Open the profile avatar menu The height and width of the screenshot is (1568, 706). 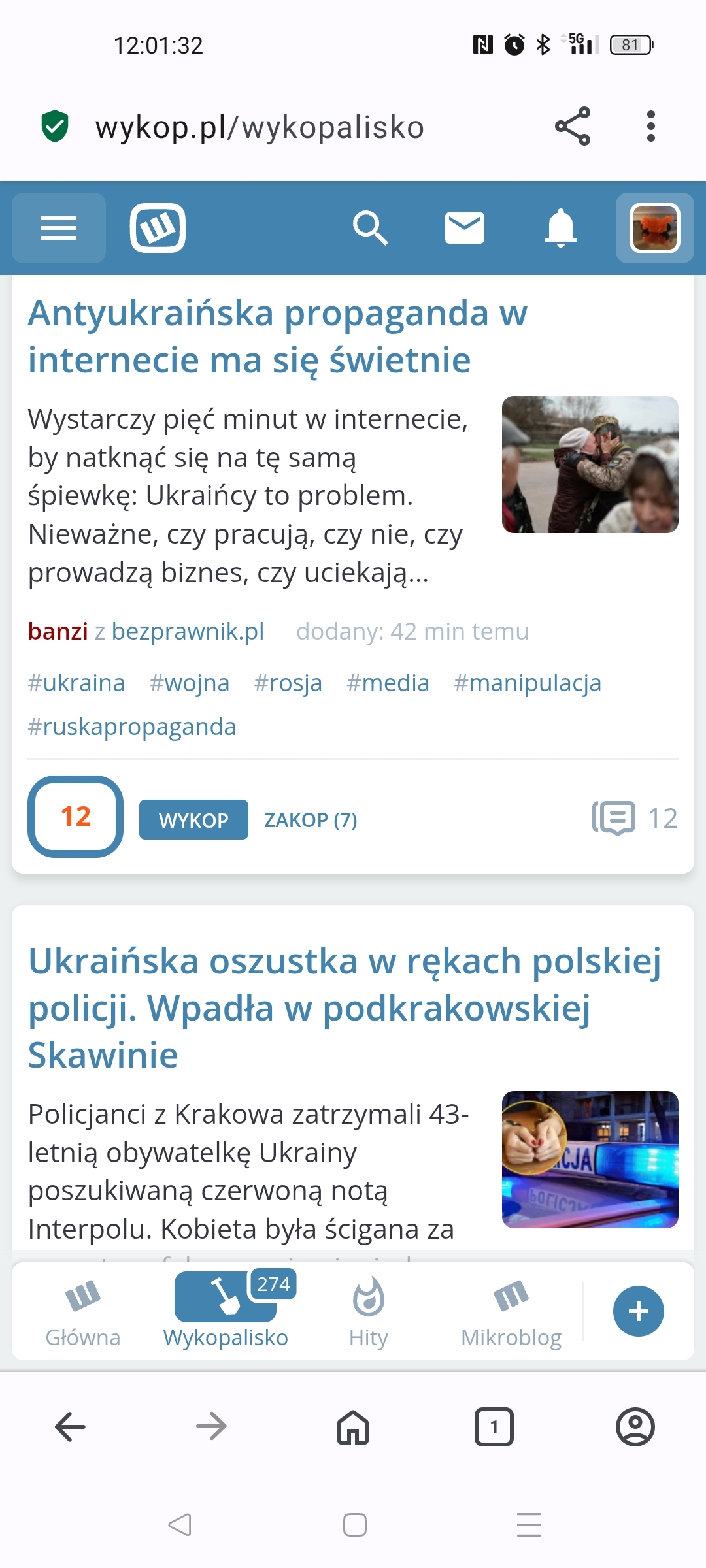coord(654,228)
